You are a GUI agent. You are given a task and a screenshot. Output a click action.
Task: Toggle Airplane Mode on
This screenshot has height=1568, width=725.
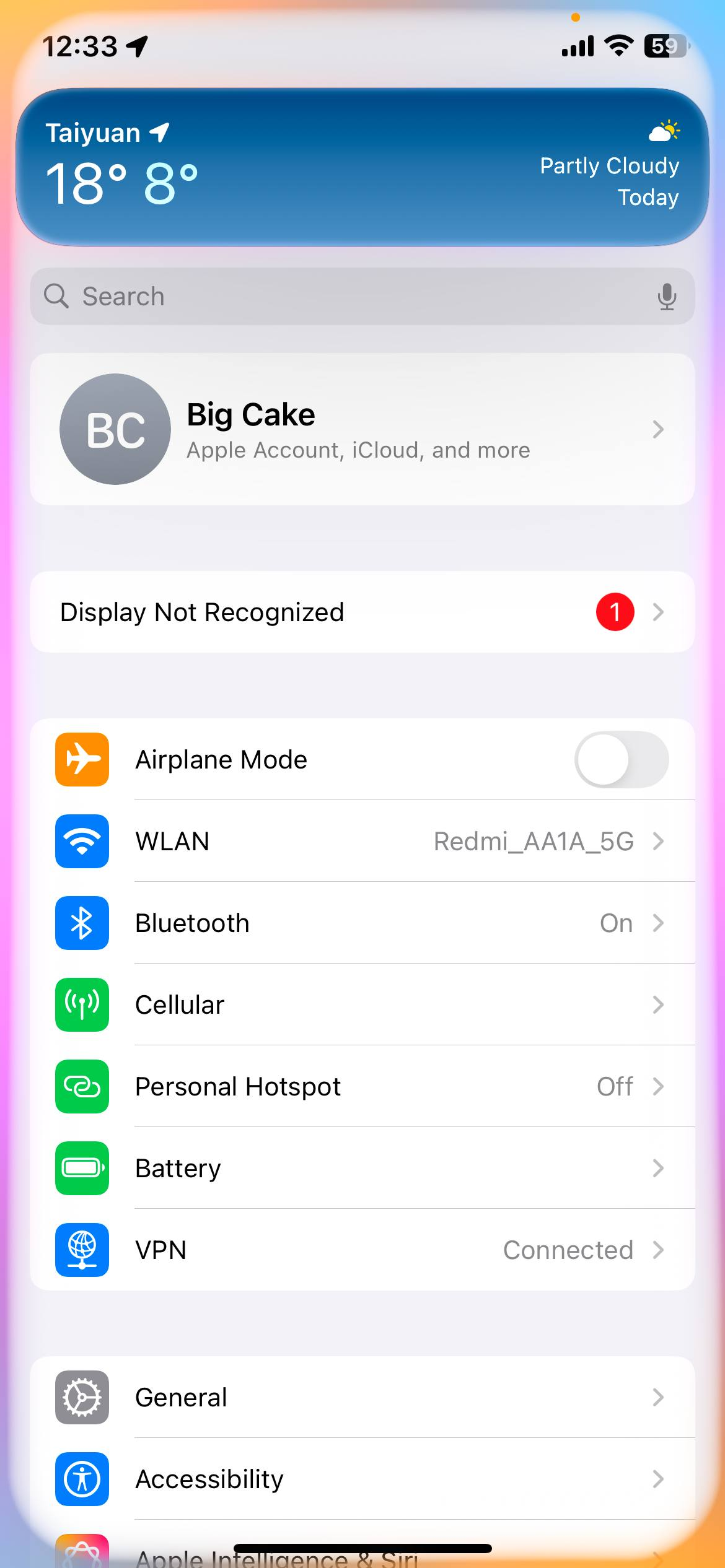pos(622,760)
